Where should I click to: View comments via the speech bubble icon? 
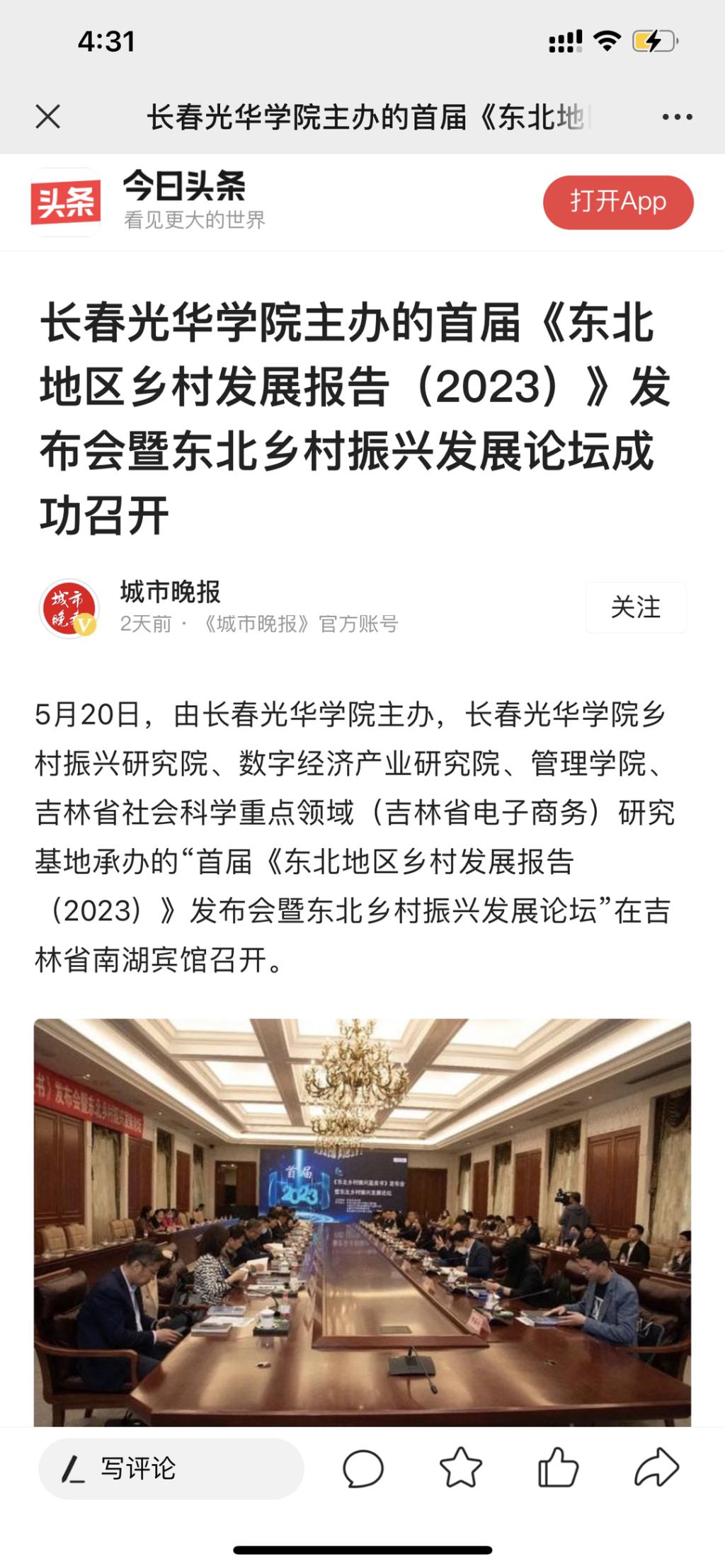point(363,1468)
